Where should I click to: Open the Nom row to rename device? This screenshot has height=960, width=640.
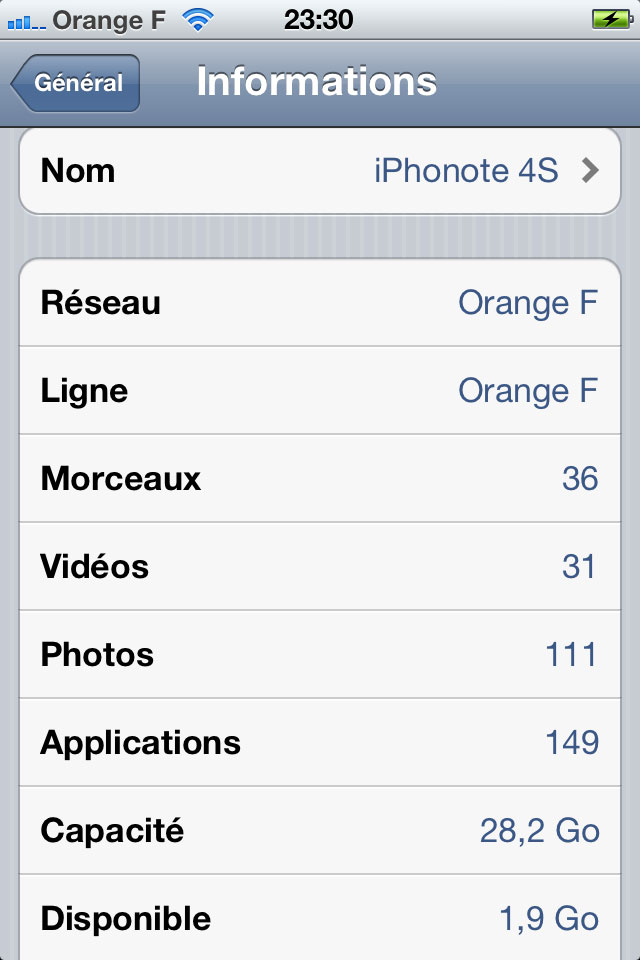[320, 171]
